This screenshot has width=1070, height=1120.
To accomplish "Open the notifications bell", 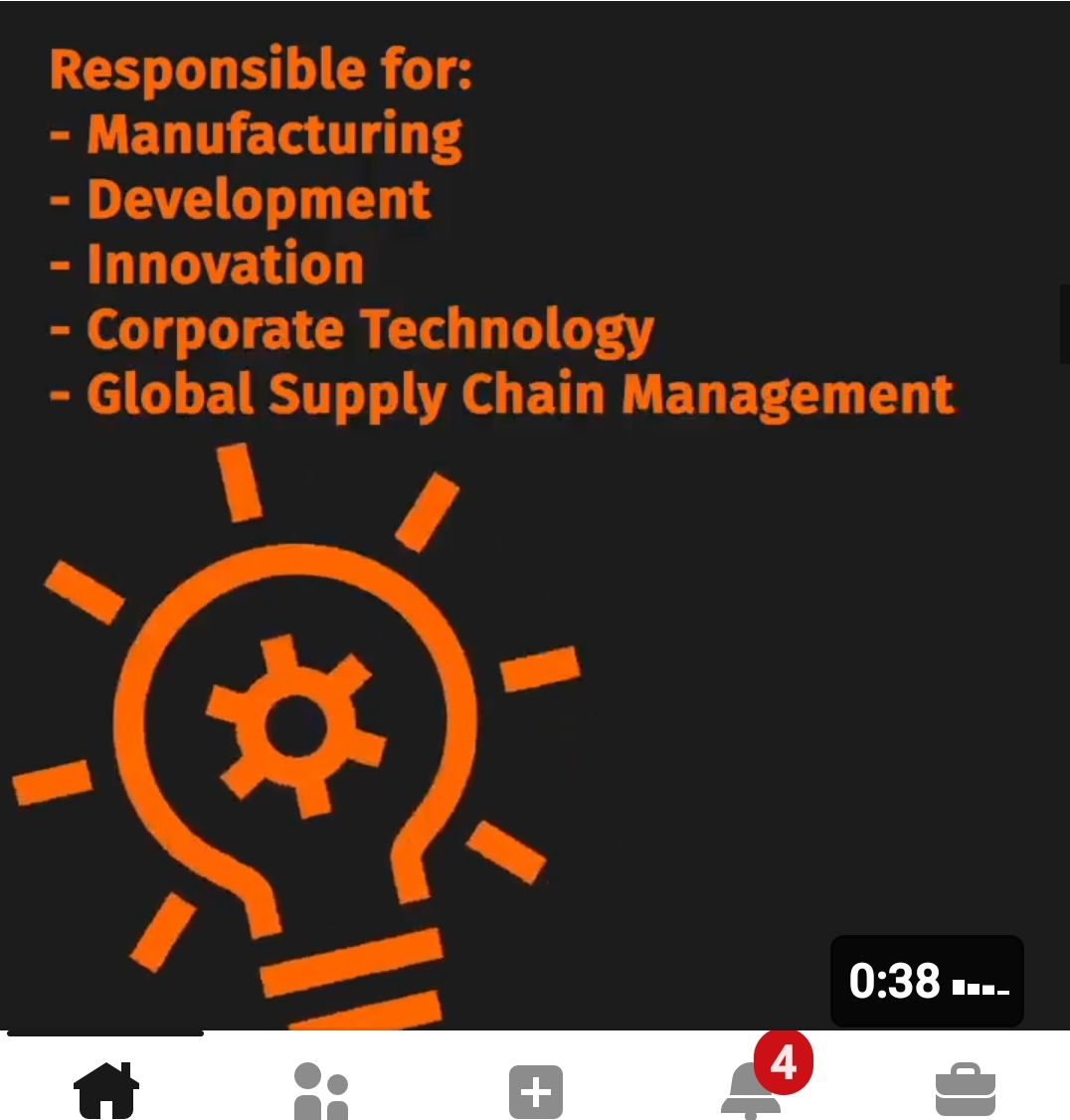I will pos(751,1090).
